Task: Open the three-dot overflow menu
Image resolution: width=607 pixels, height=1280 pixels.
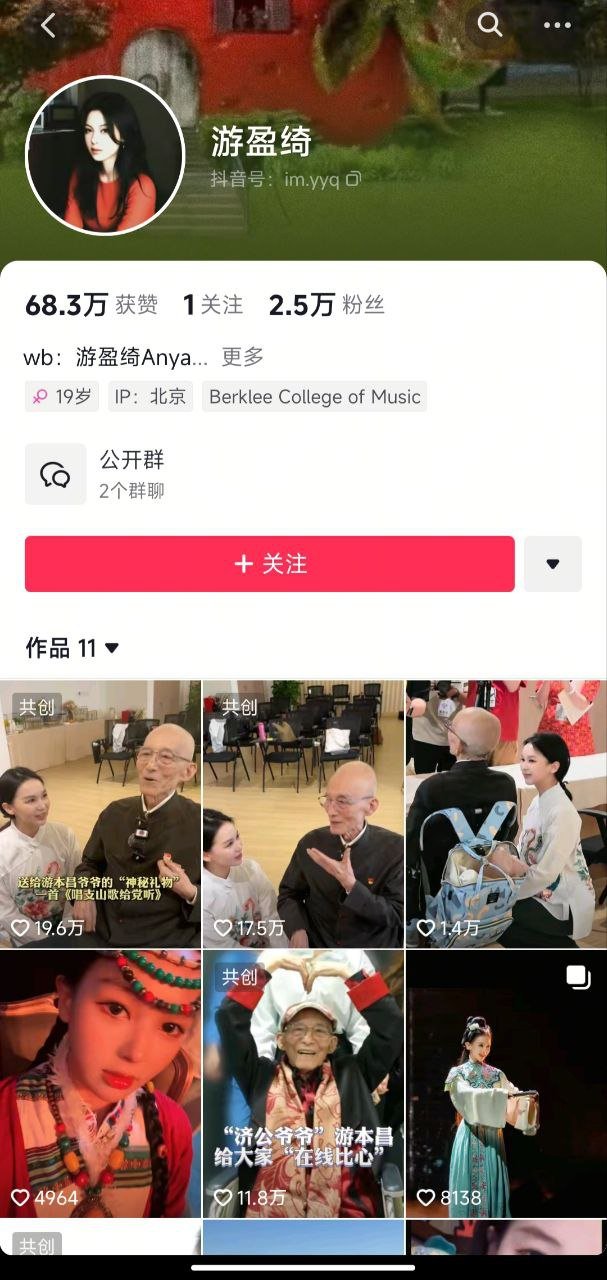Action: tap(557, 26)
